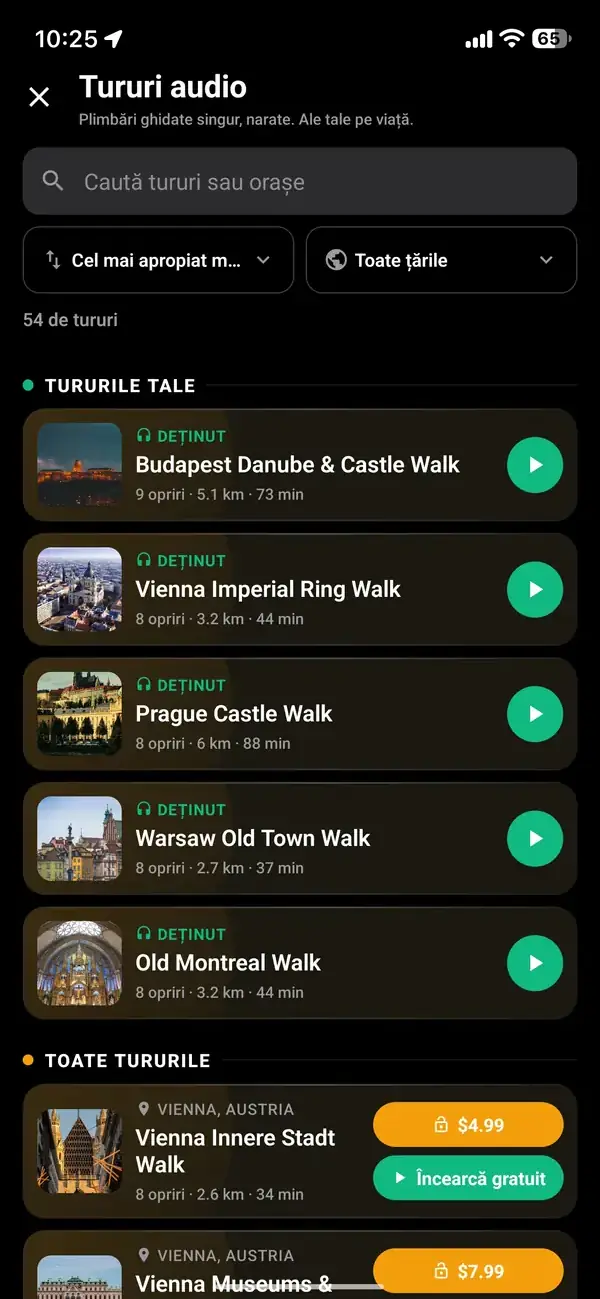Tap the search field for tours or cities
The height and width of the screenshot is (1299, 600).
[x=300, y=181]
